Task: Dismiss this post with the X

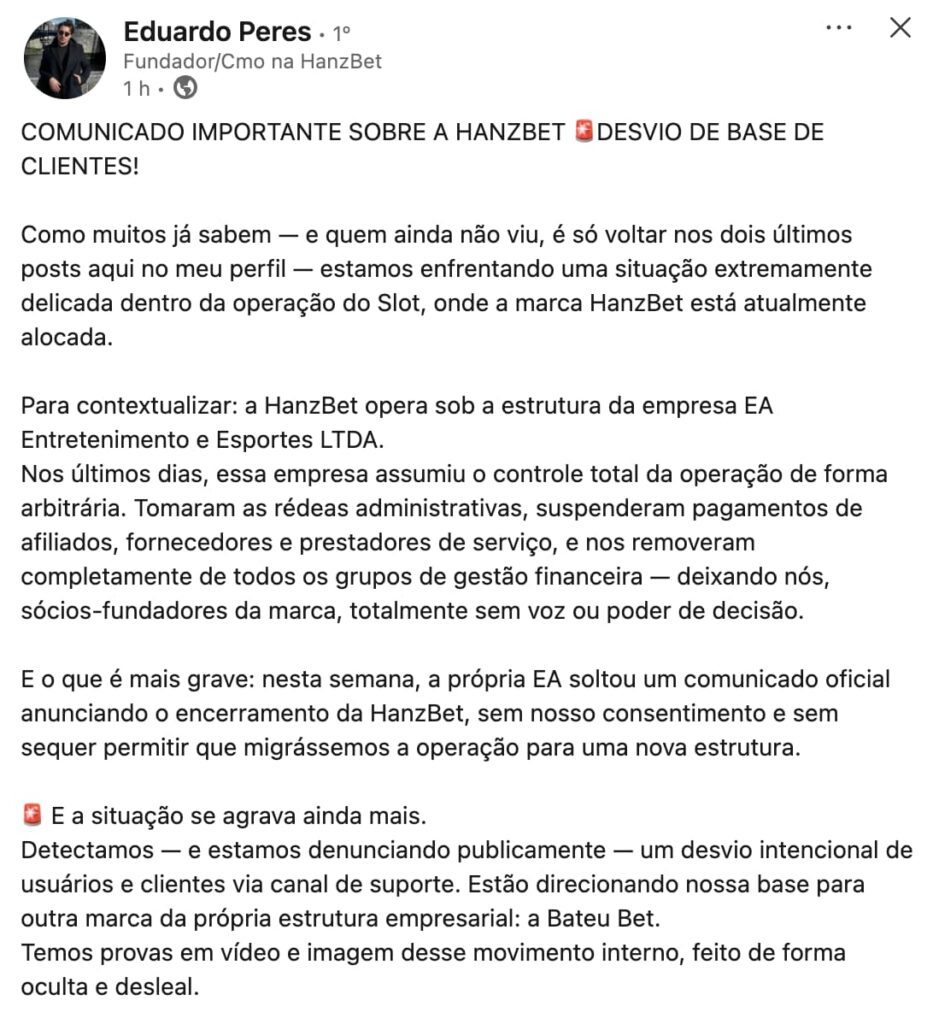Action: [x=900, y=28]
